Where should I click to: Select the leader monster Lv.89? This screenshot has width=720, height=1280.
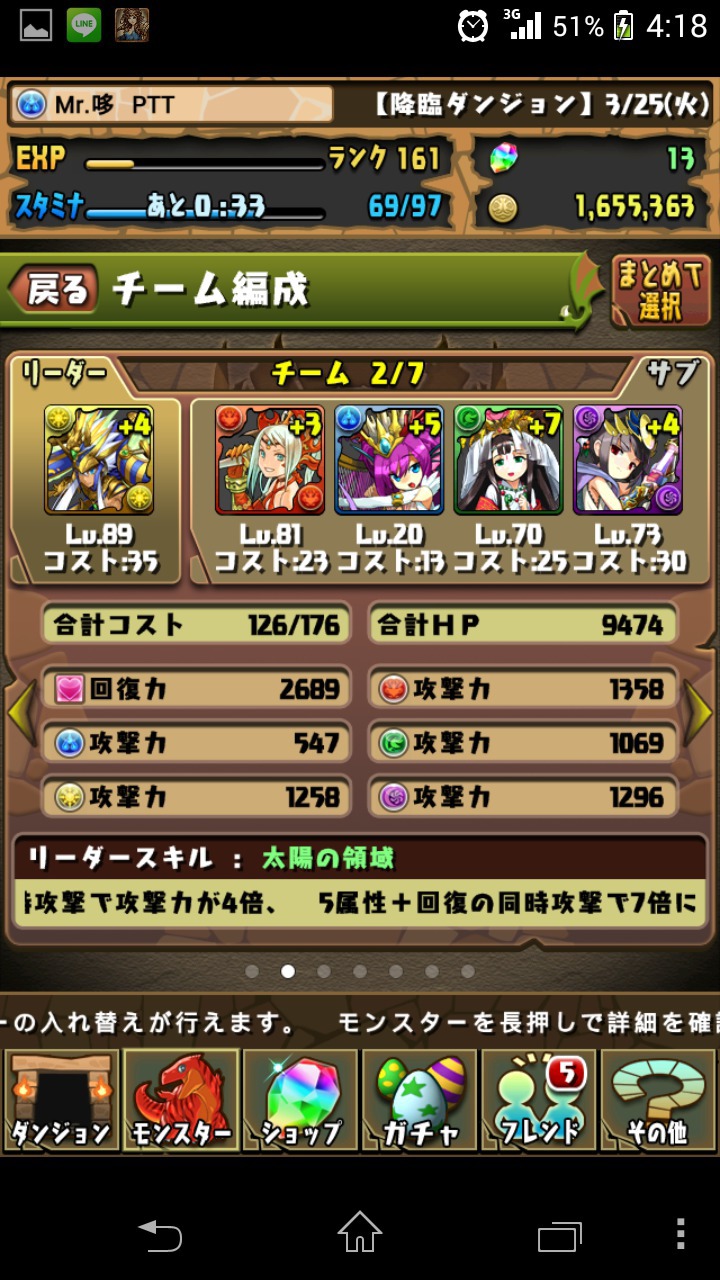(x=97, y=460)
